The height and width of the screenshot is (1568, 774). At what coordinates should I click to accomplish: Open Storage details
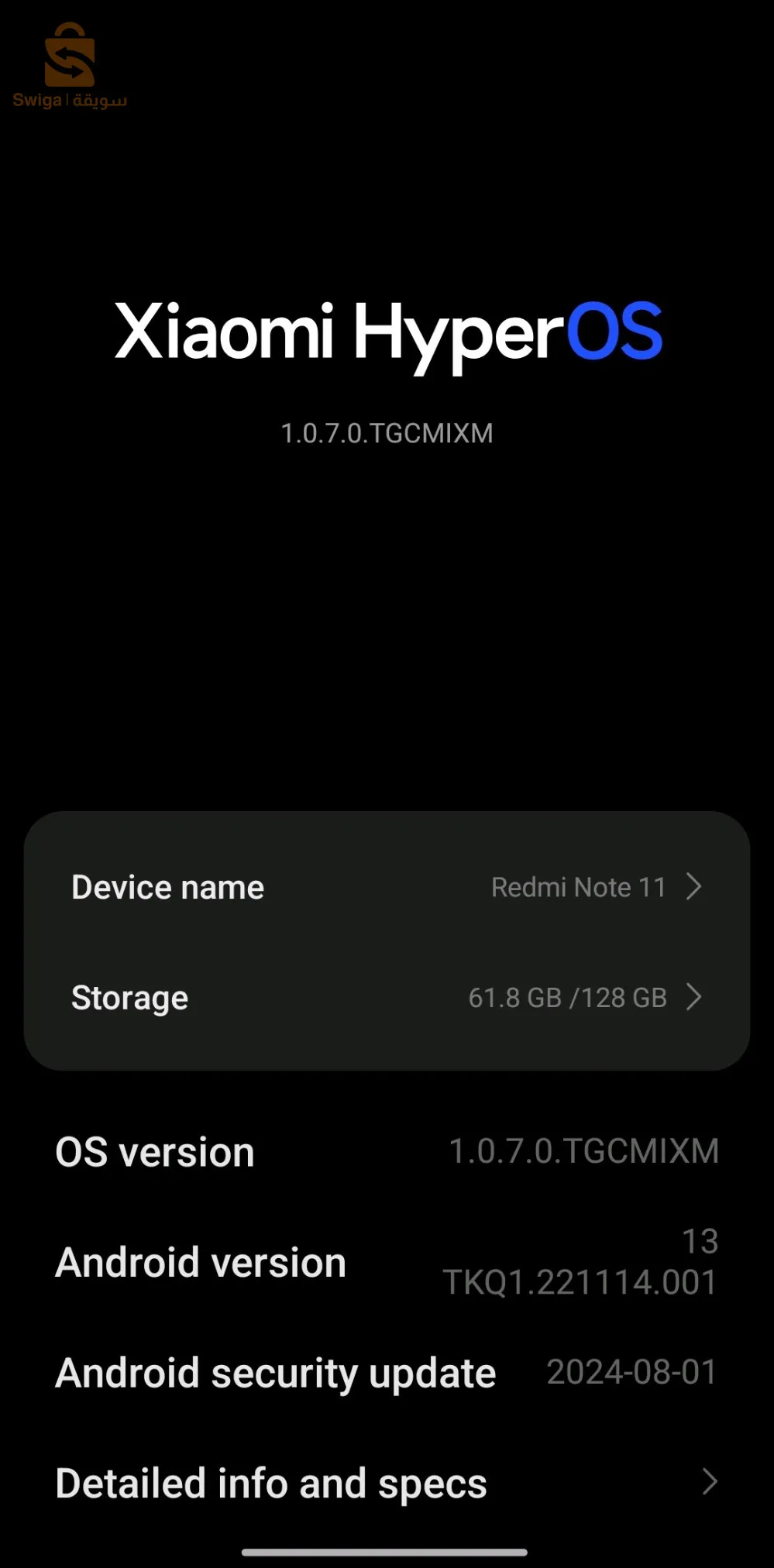tap(386, 998)
